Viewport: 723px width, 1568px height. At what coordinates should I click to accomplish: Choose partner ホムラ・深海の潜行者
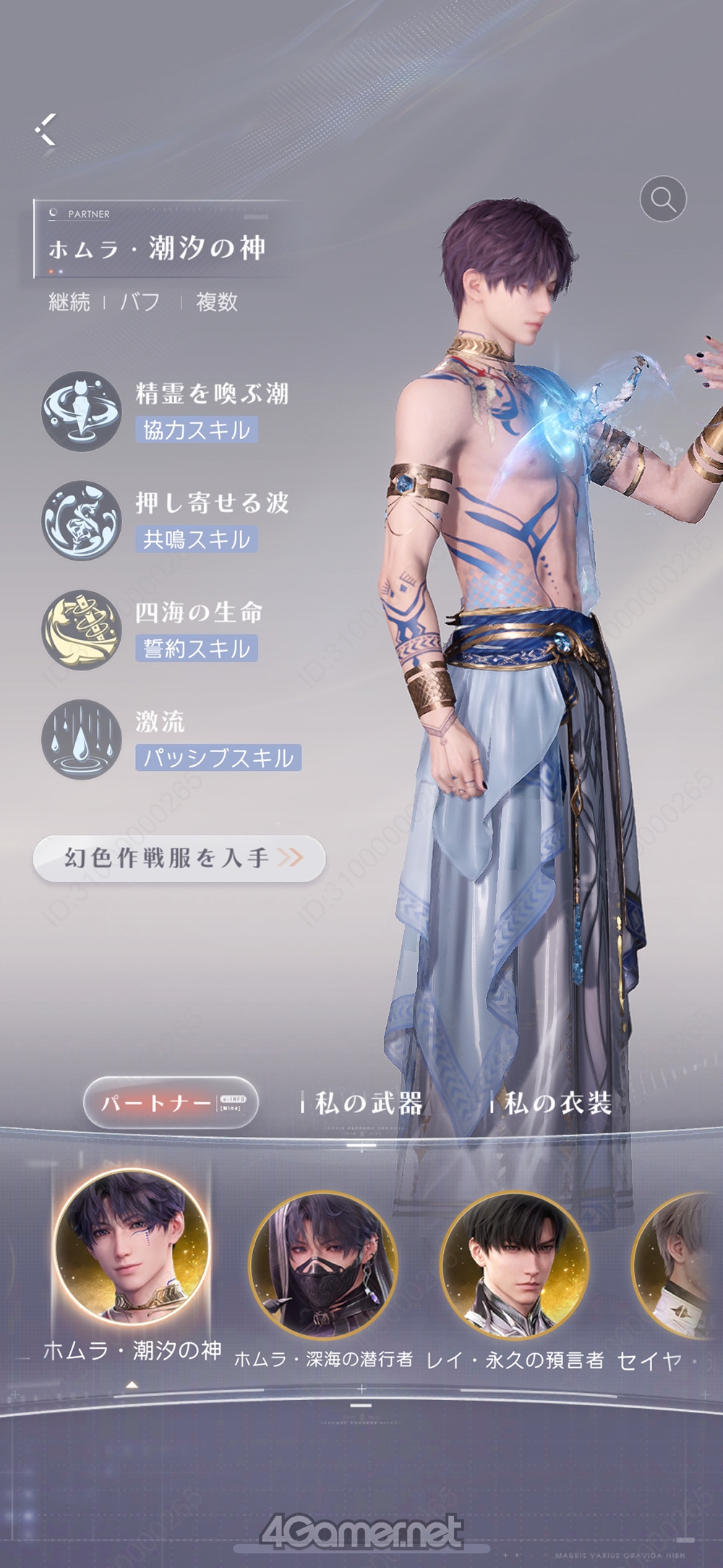(323, 1266)
